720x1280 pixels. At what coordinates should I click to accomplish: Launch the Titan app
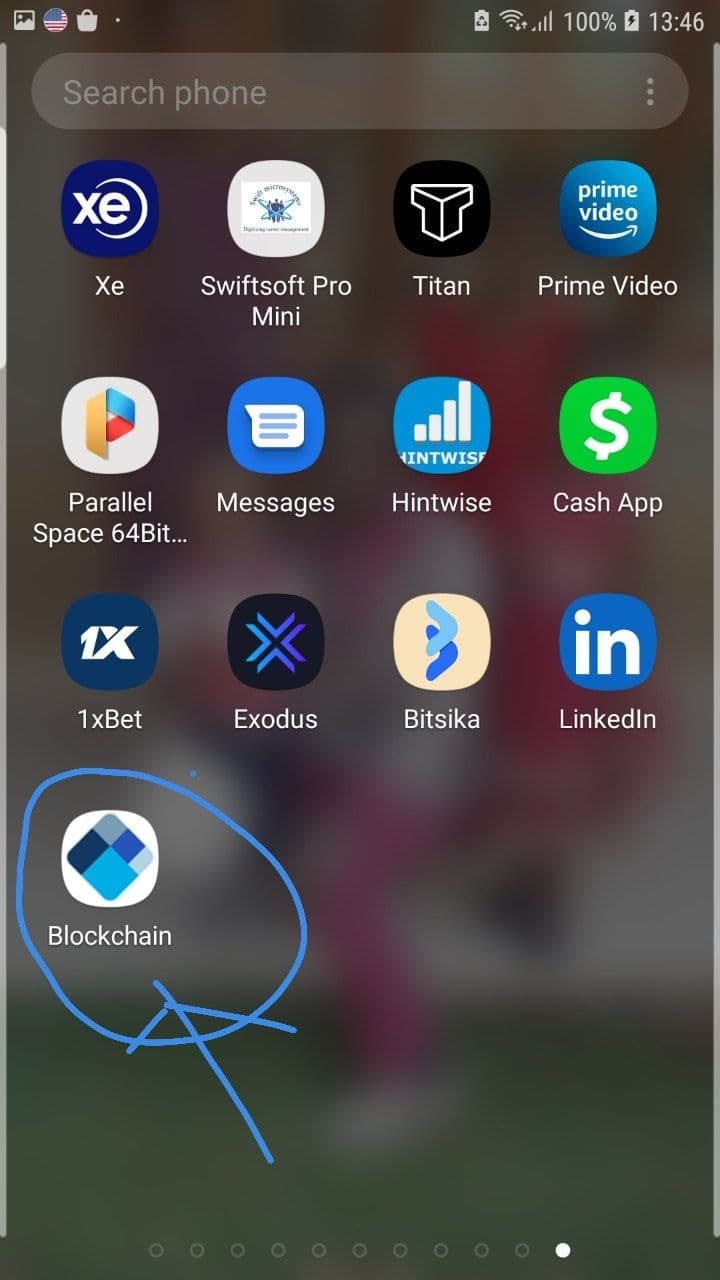pos(442,209)
